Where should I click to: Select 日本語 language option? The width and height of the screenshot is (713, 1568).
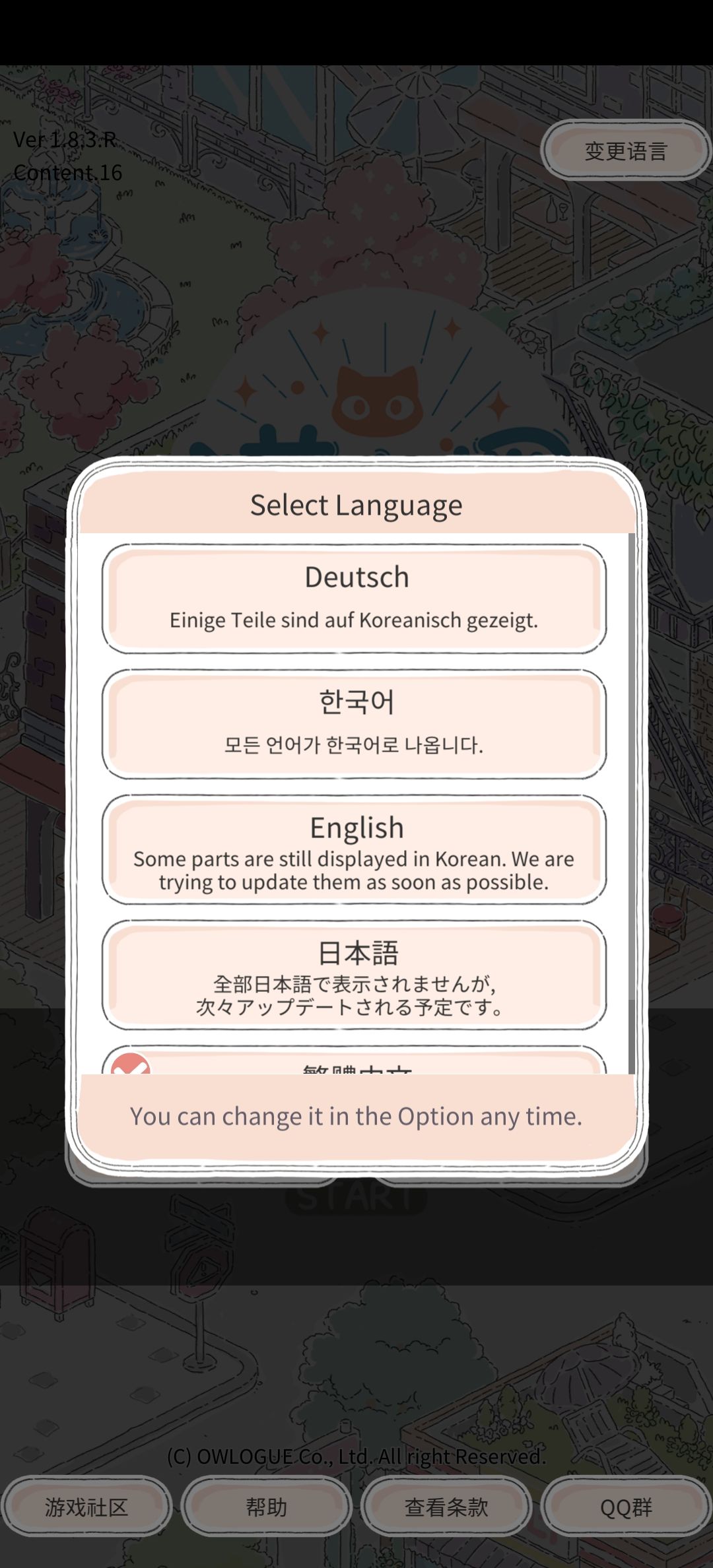(x=355, y=975)
